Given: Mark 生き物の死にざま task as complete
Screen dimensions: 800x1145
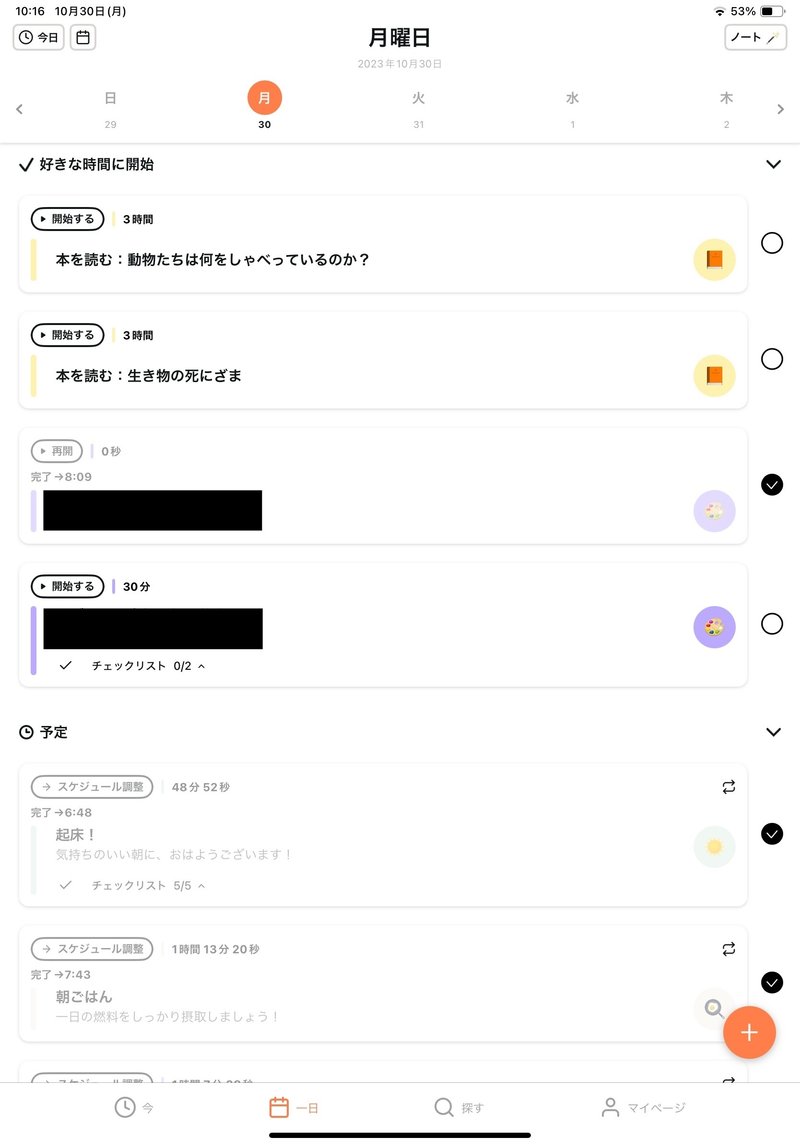Looking at the screenshot, I should [772, 359].
